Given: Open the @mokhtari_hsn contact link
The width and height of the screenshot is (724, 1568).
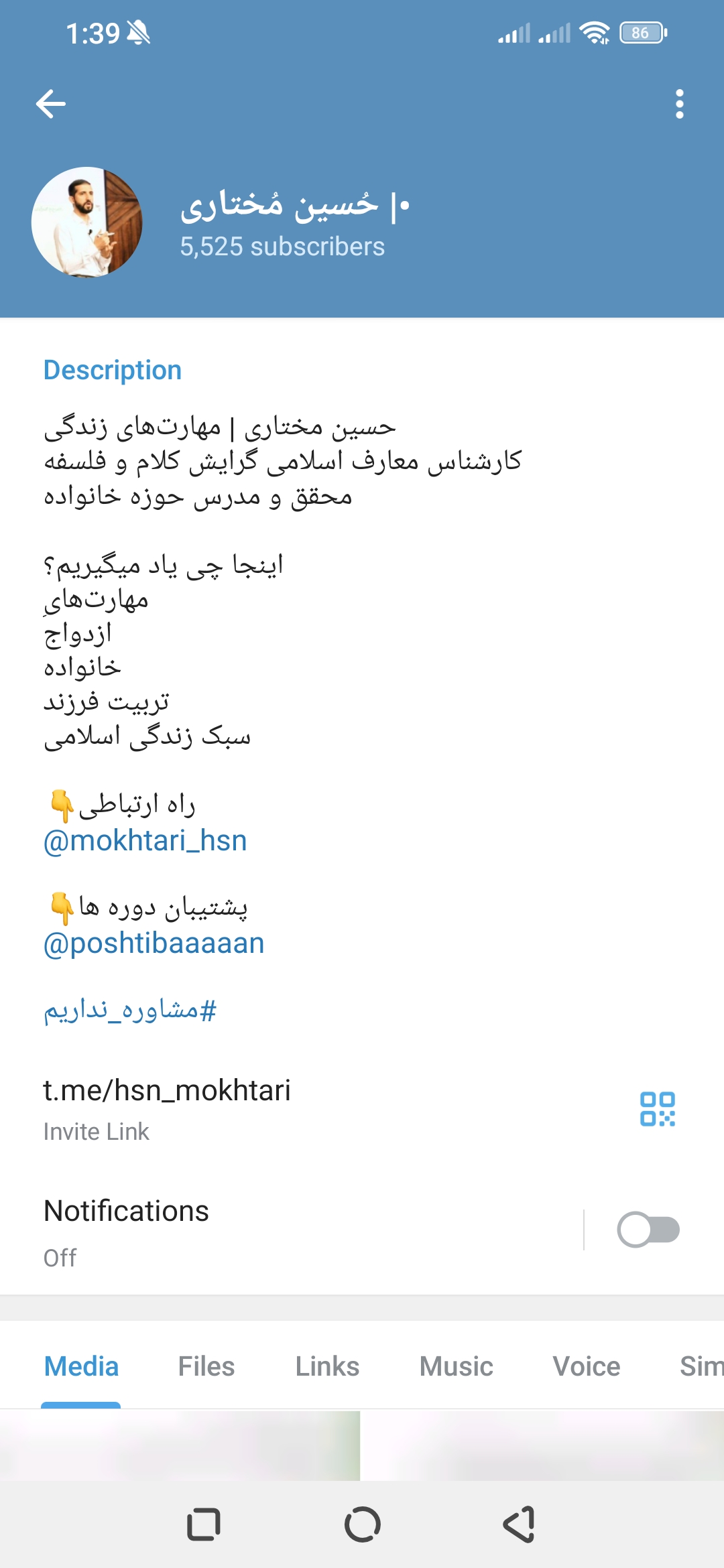Looking at the screenshot, I should [145, 840].
